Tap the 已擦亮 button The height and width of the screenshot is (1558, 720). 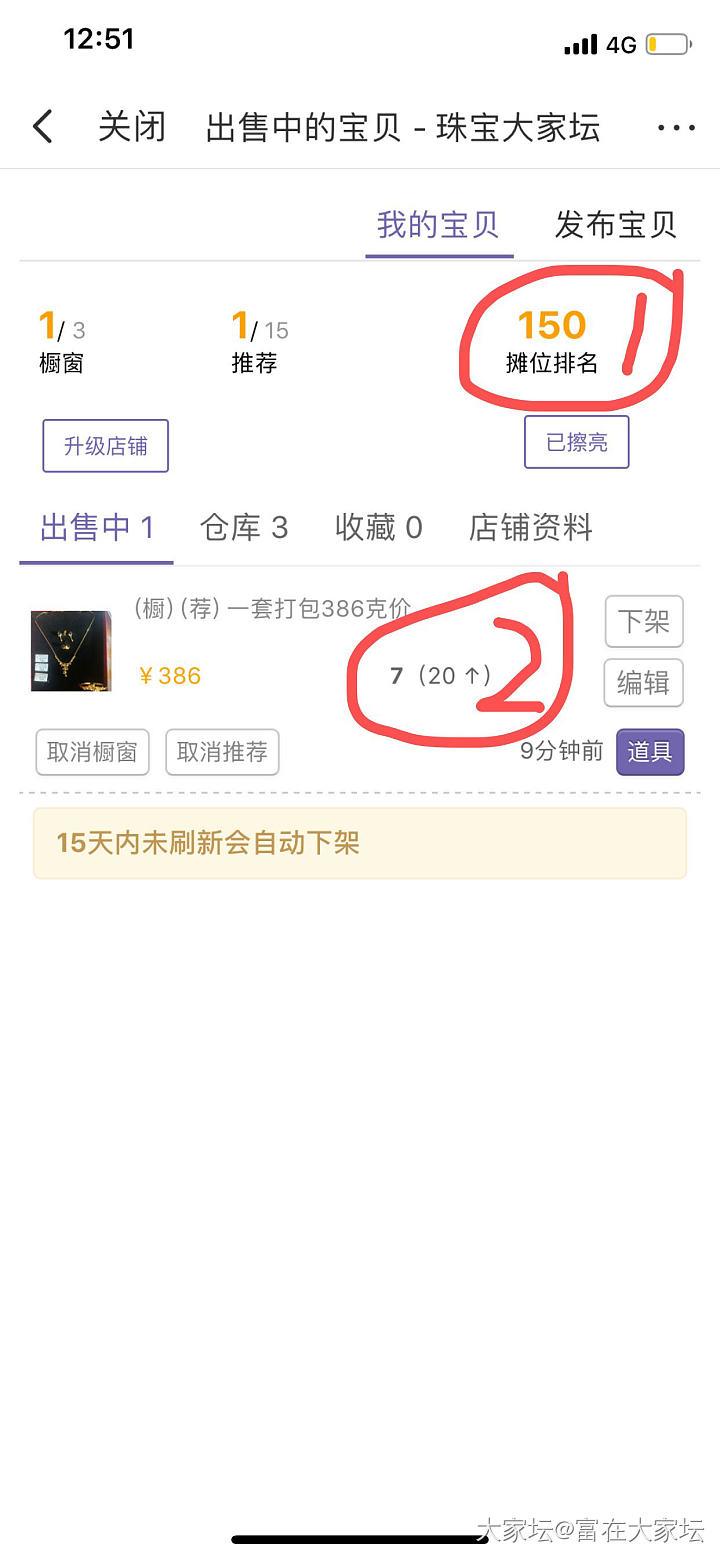tap(577, 442)
